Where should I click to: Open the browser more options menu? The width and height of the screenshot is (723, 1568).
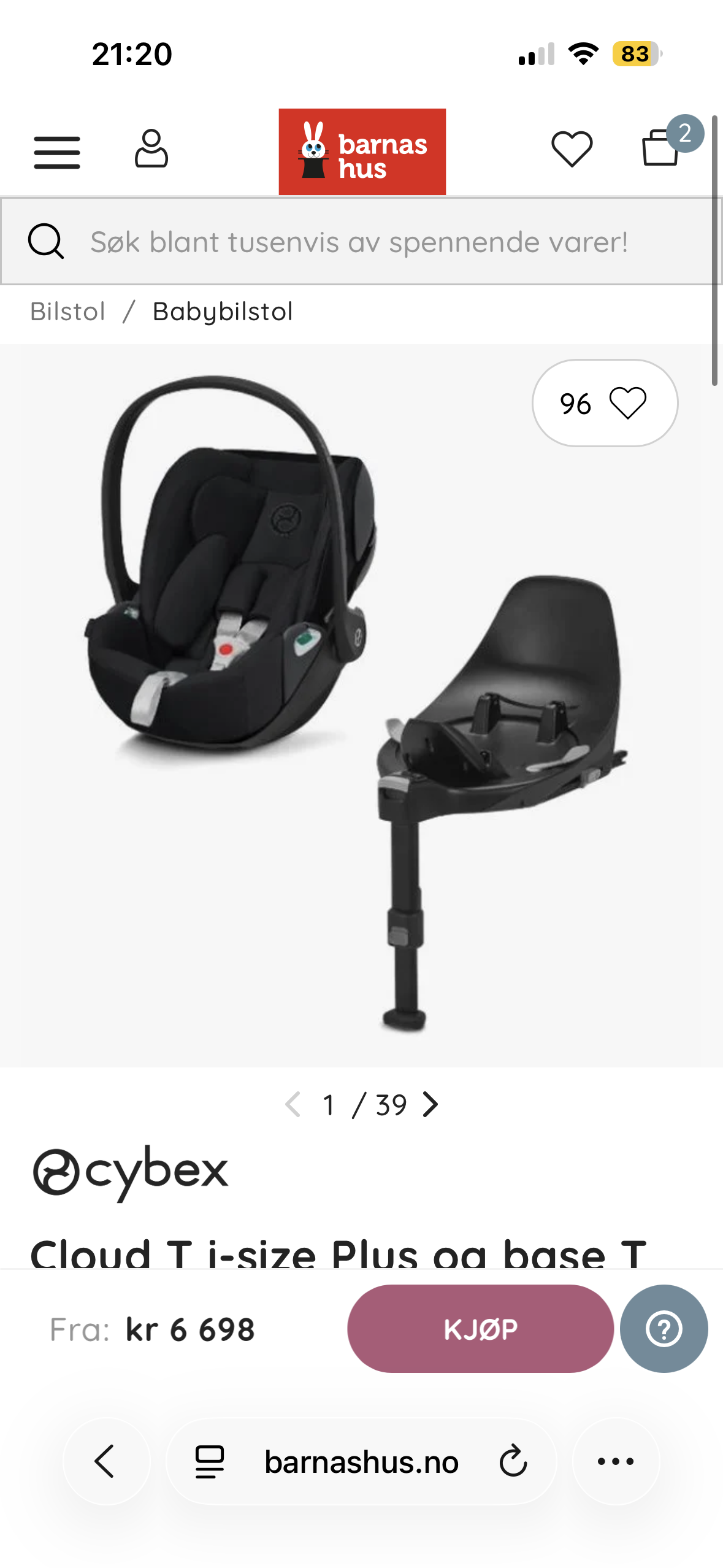click(616, 1461)
